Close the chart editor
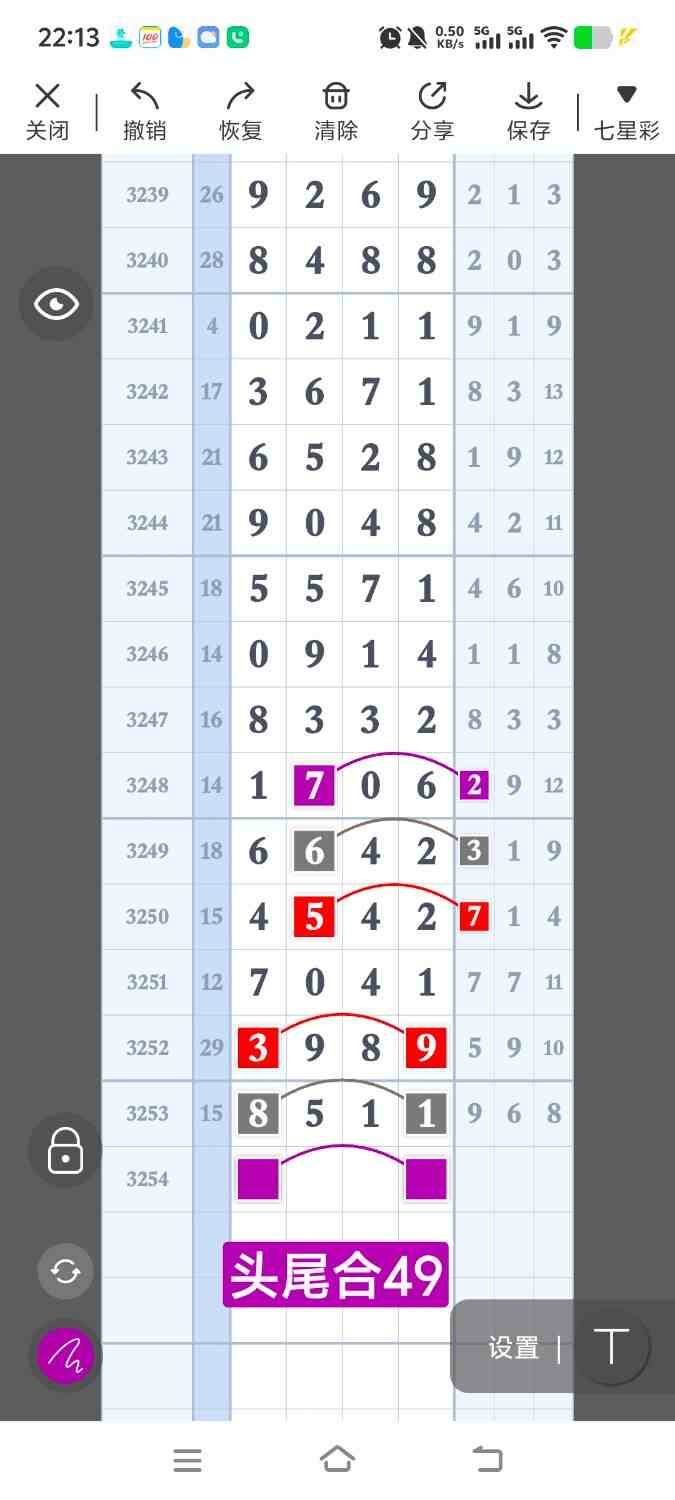Viewport: 675px width, 1500px height. 47,111
